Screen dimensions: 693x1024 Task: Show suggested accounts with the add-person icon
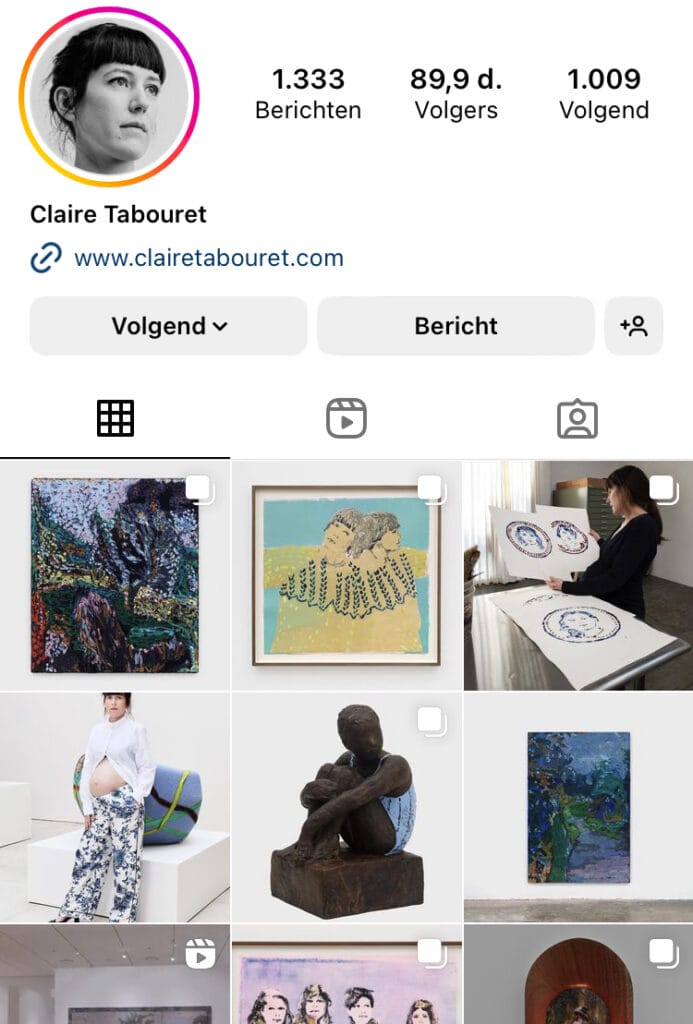pyautogui.click(x=634, y=326)
